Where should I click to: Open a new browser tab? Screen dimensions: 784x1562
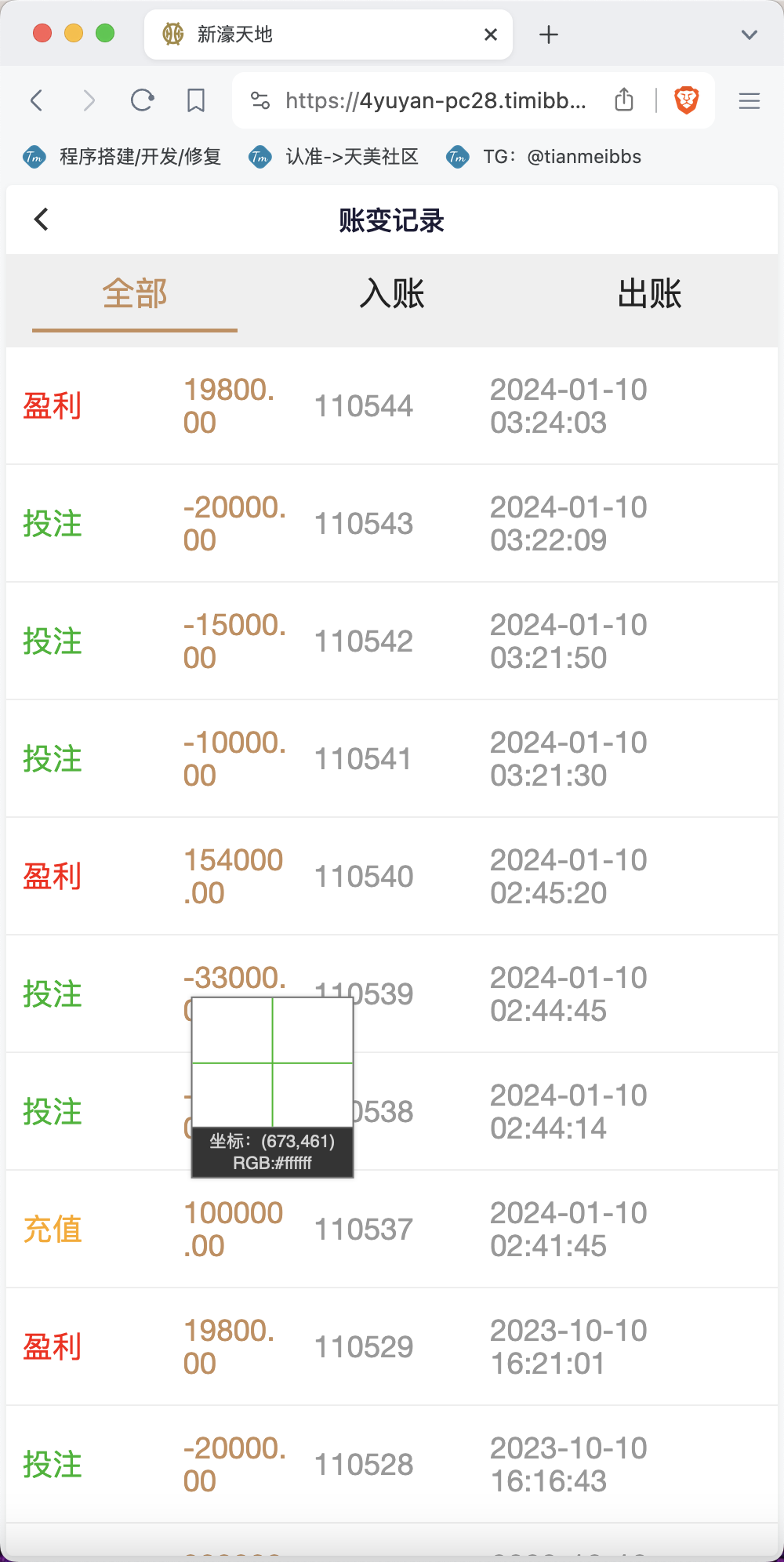549,35
